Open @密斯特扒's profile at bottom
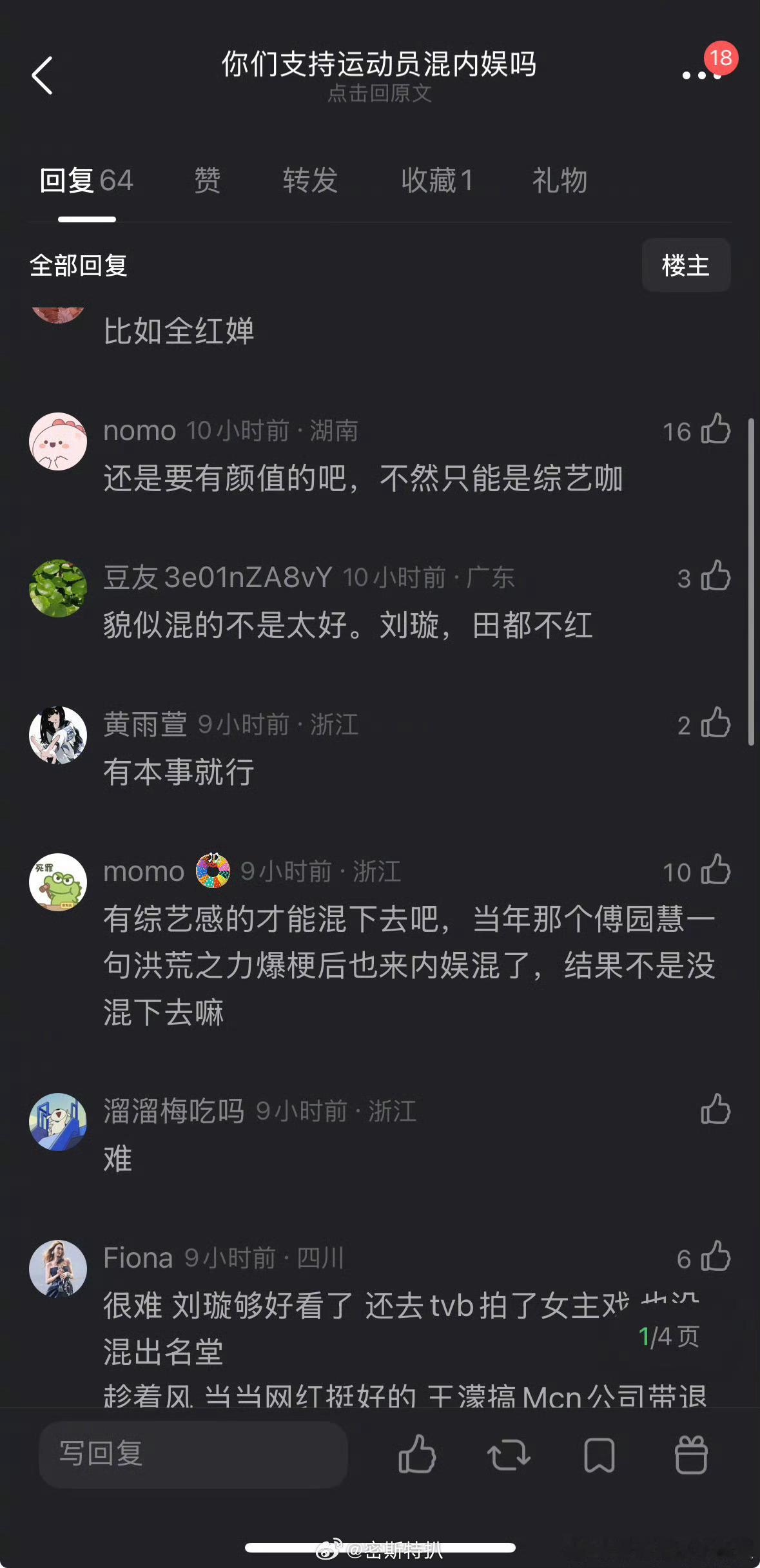The height and width of the screenshot is (1568, 760). (395, 1549)
